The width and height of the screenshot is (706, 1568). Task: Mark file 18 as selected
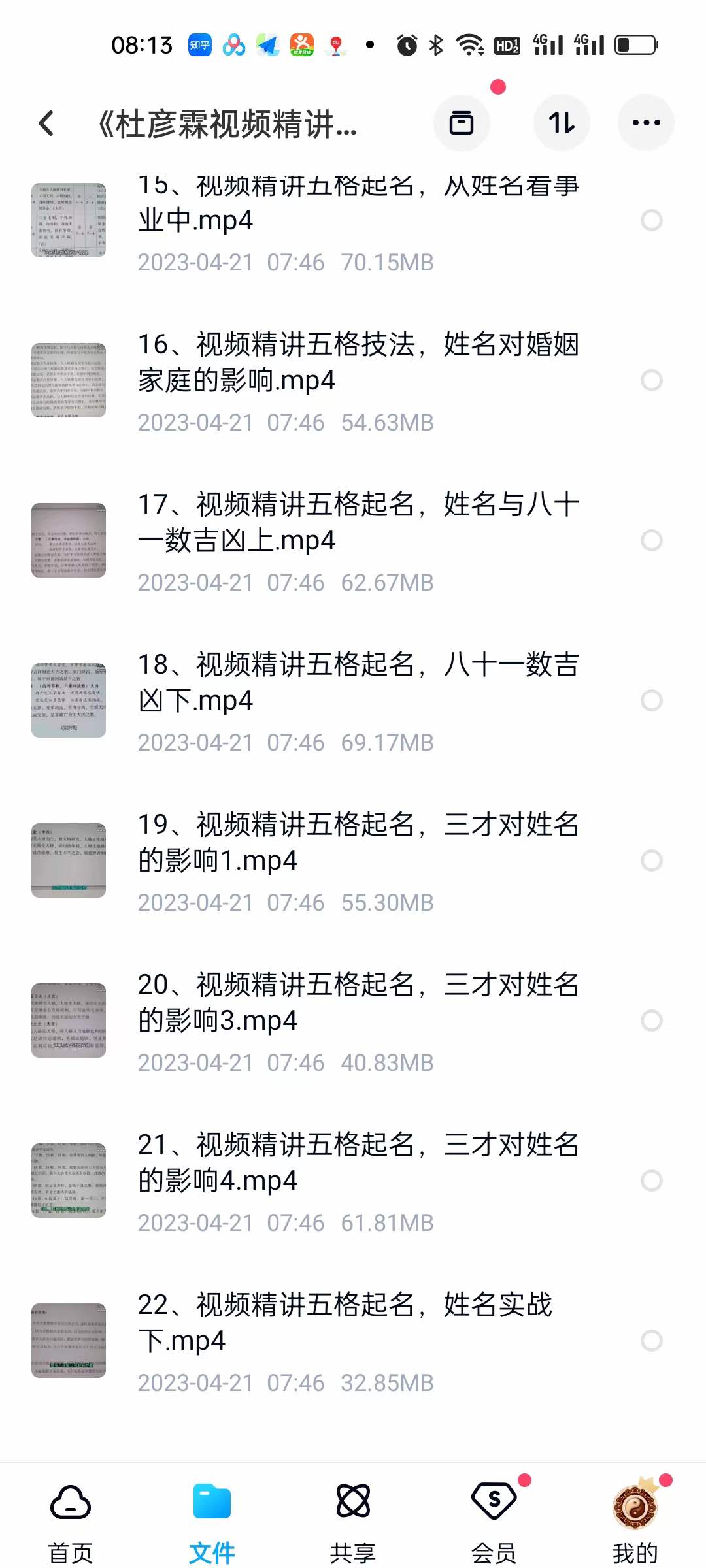click(651, 700)
